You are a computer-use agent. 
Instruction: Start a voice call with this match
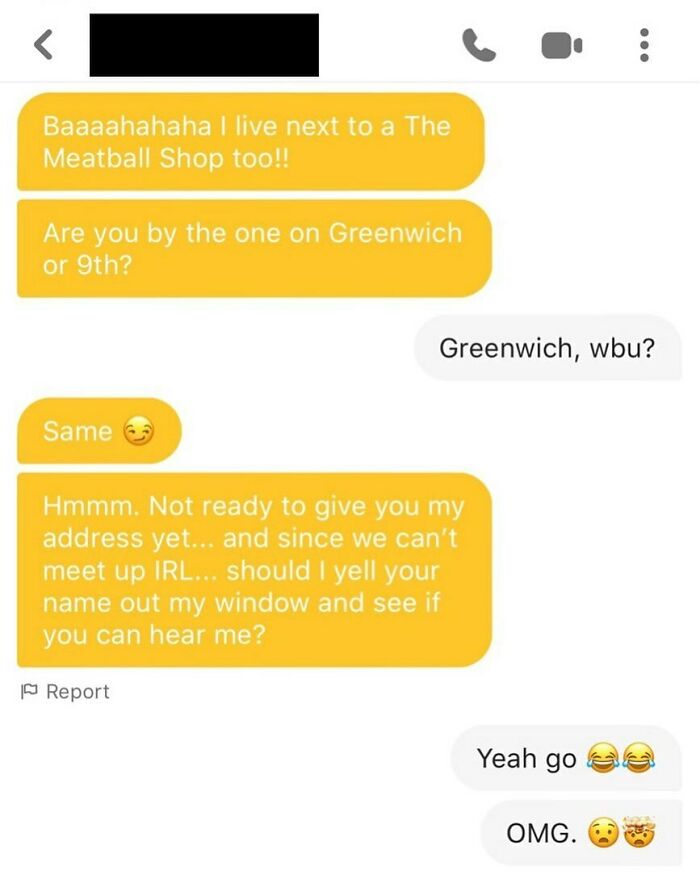click(x=478, y=45)
